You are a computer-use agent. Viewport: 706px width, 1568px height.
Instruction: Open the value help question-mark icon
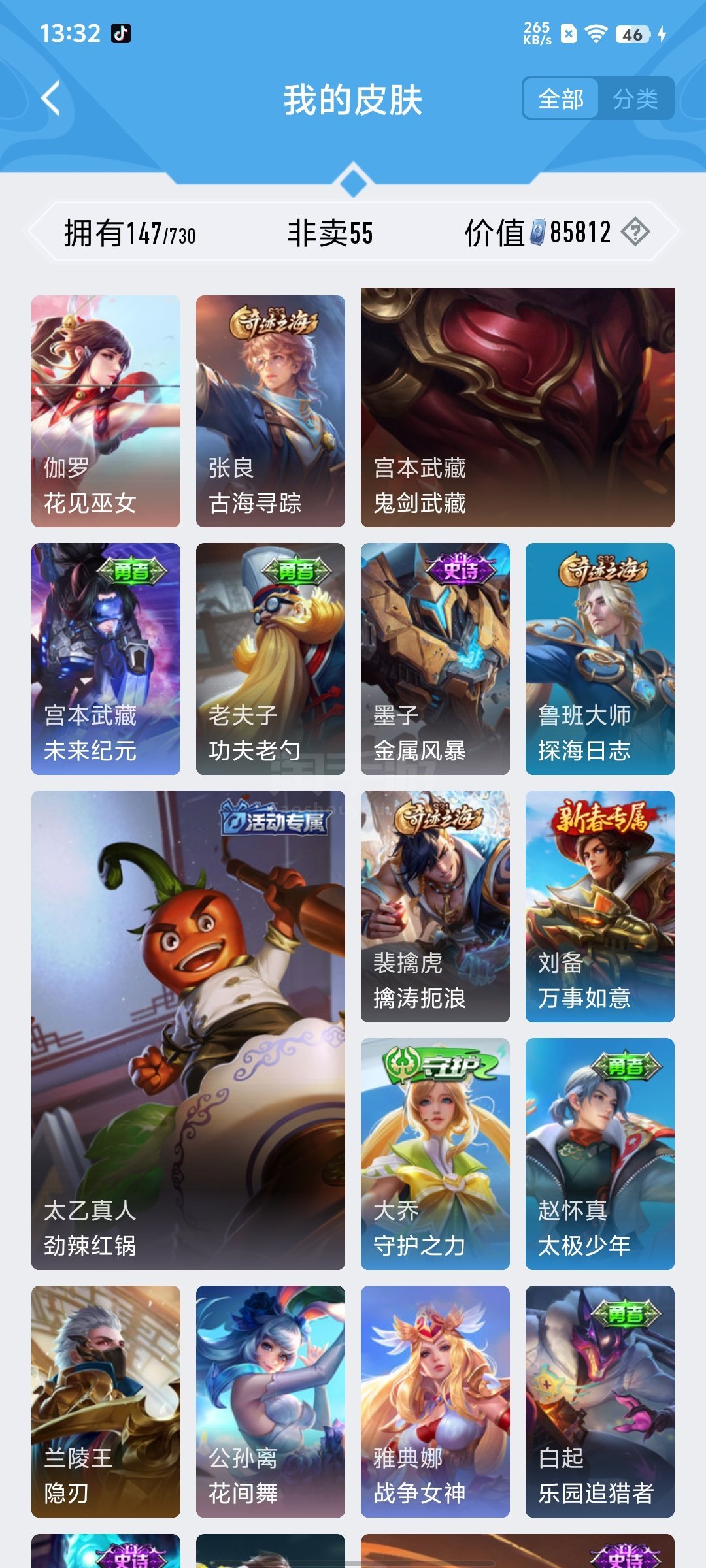[x=635, y=232]
